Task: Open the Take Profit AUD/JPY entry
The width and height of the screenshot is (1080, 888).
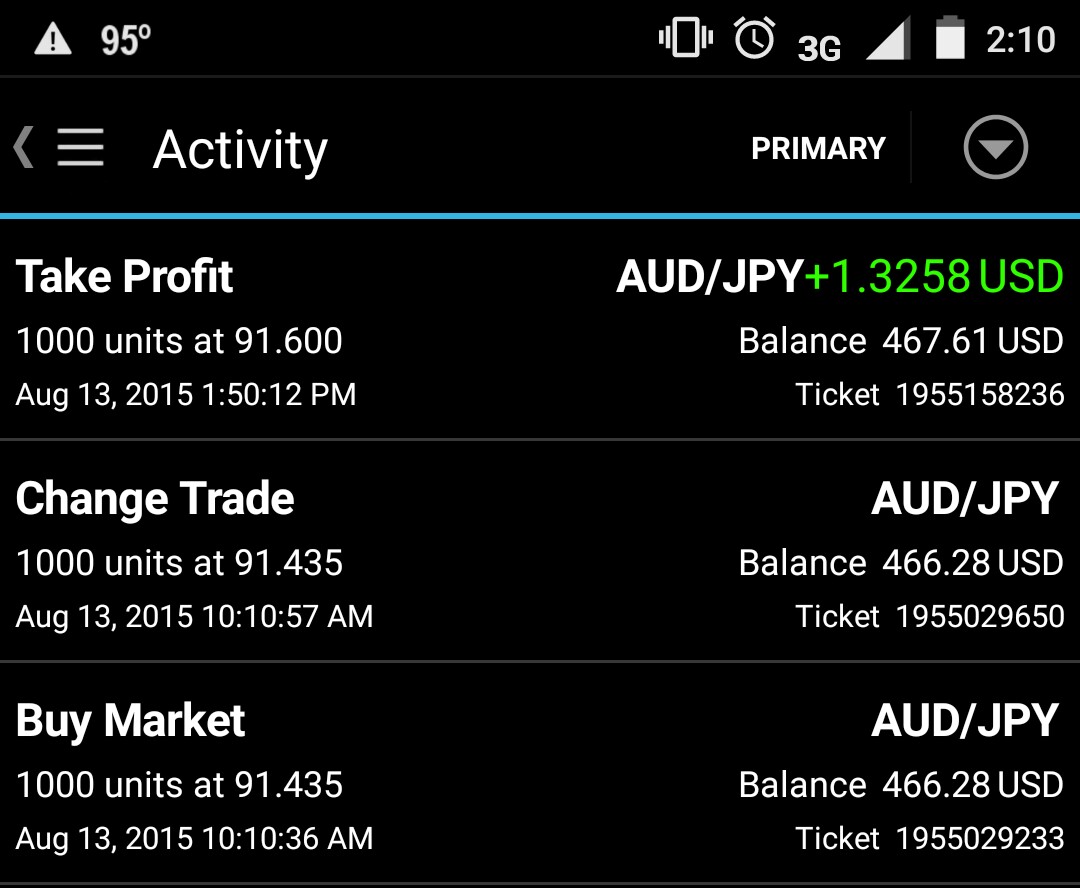Action: (540, 330)
